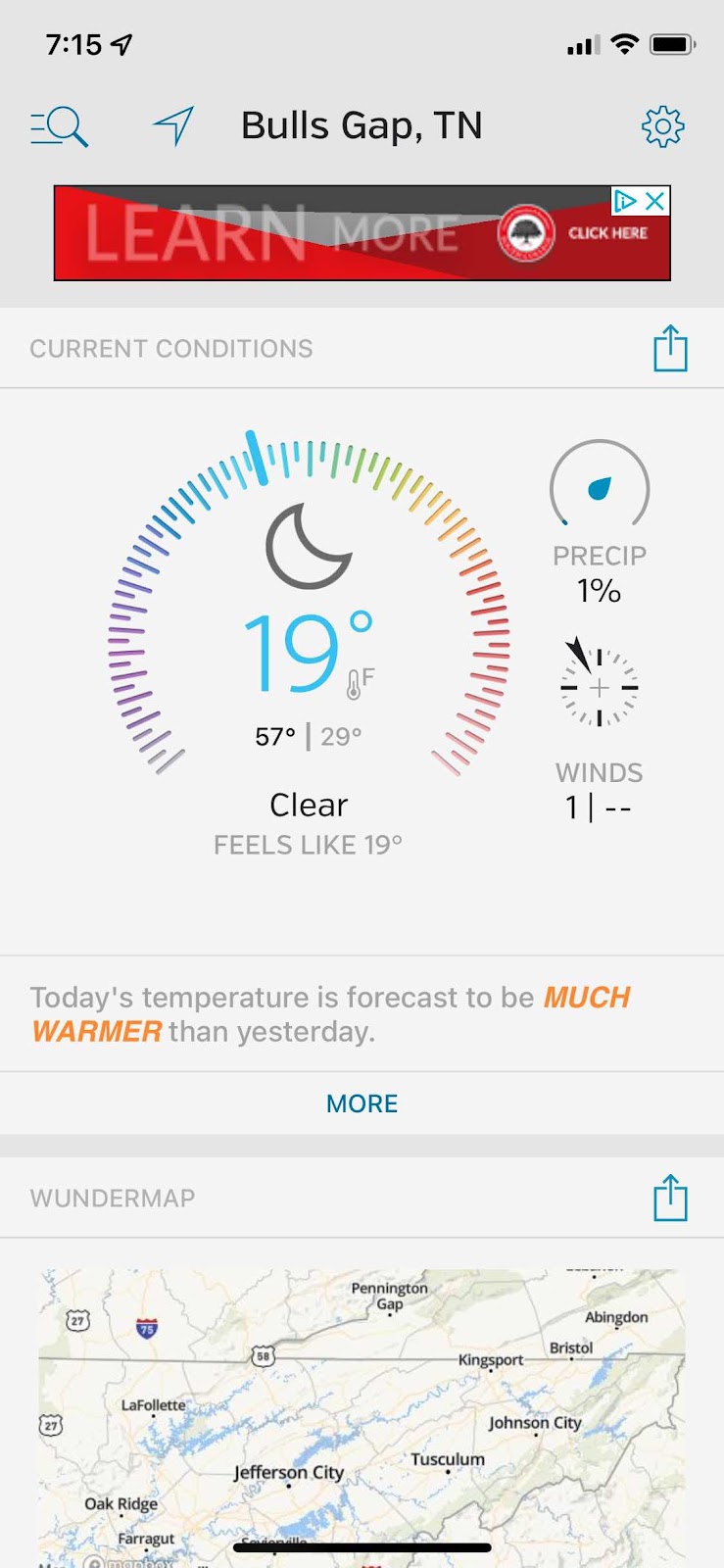This screenshot has height=1568, width=724.
Task: Open the settings gear
Action: 662,126
